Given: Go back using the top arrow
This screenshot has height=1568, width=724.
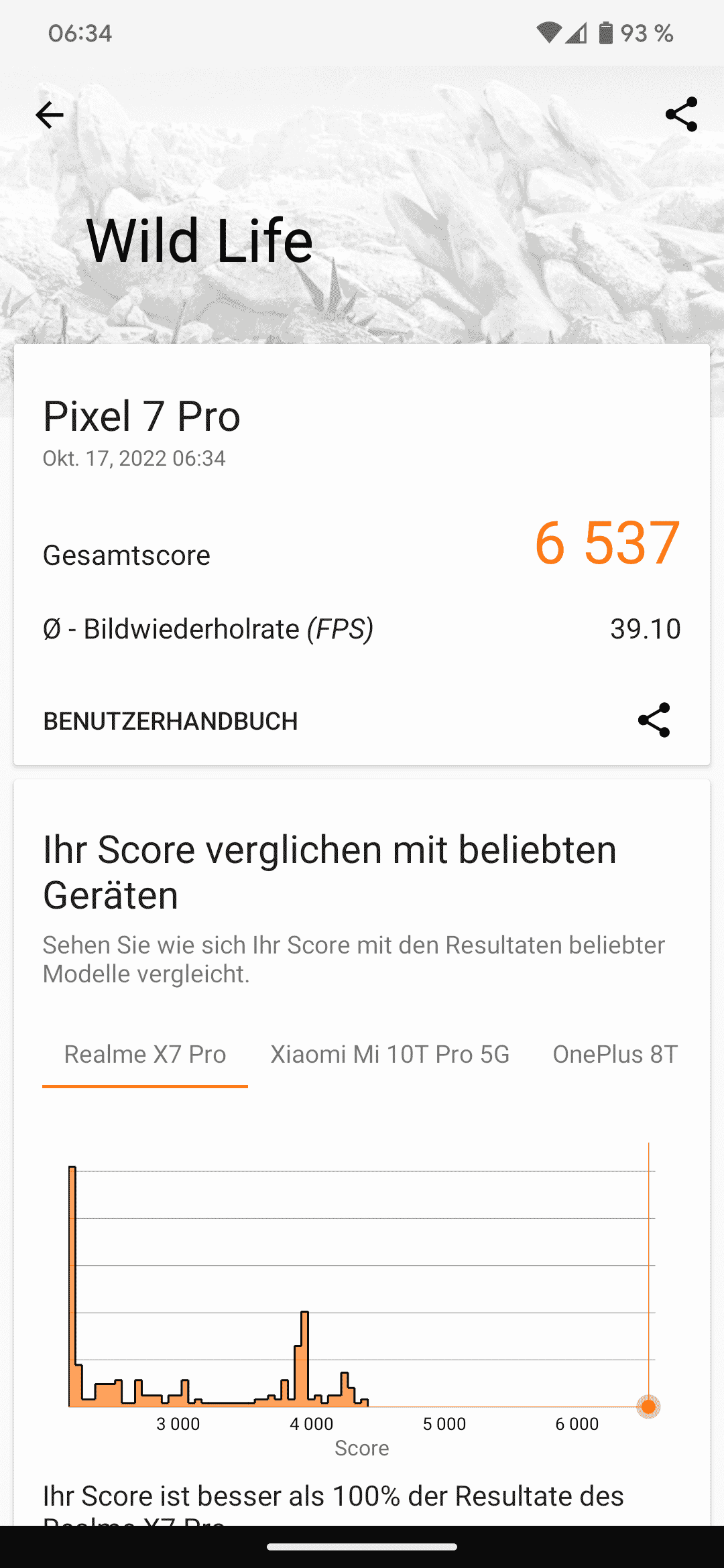Looking at the screenshot, I should 50,115.
